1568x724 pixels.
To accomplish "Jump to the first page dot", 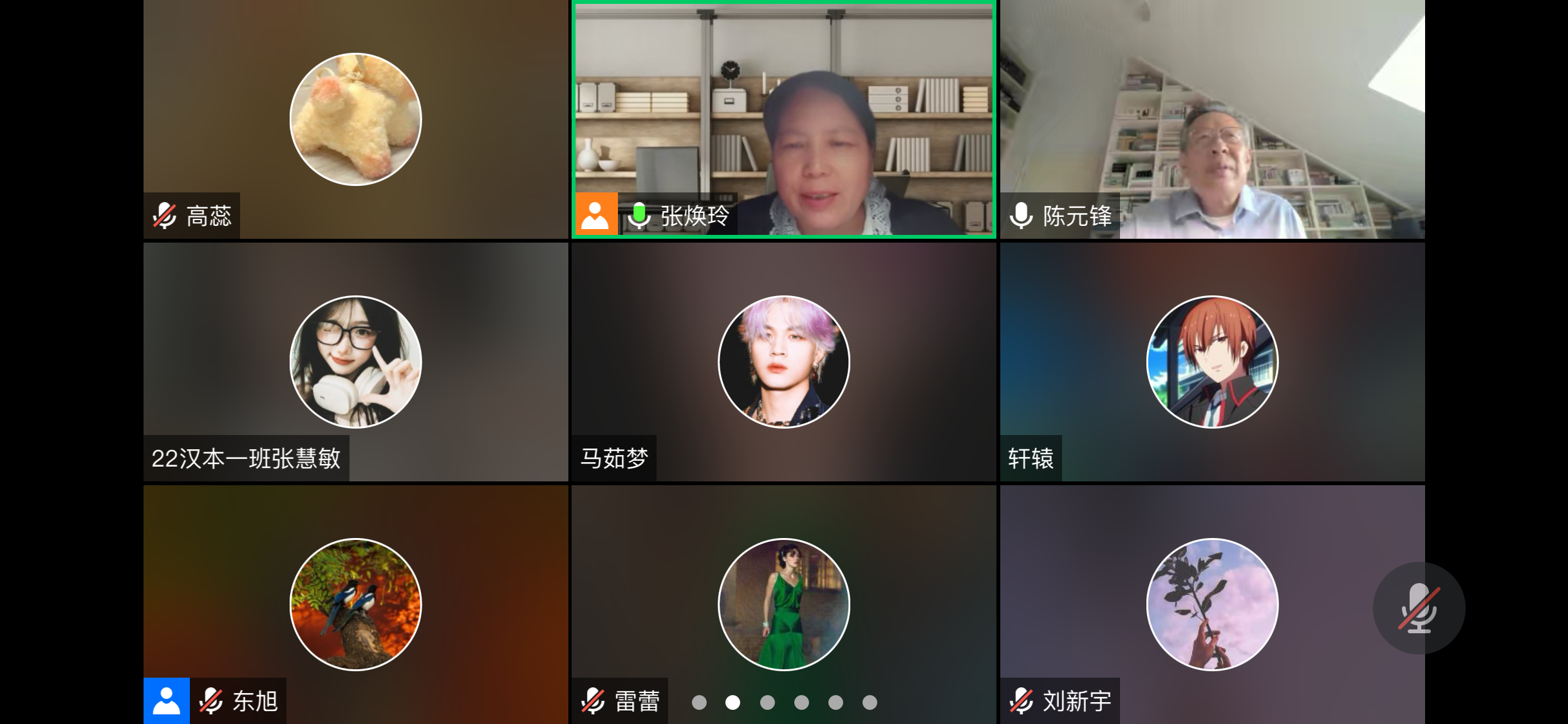I will (x=699, y=702).
